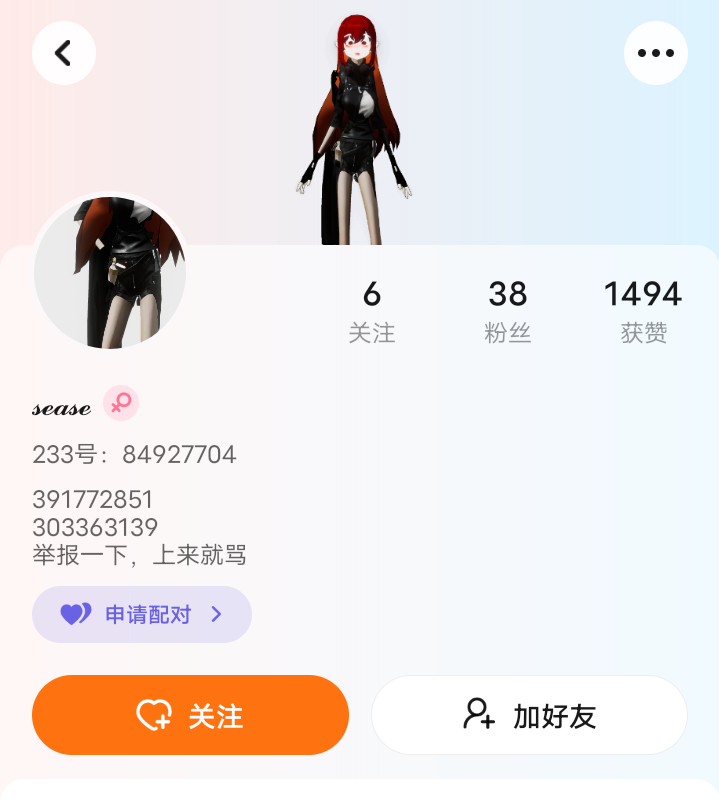Screen dimensions: 719x809
Task: View the 38 粉丝 followers list
Action: coord(508,311)
